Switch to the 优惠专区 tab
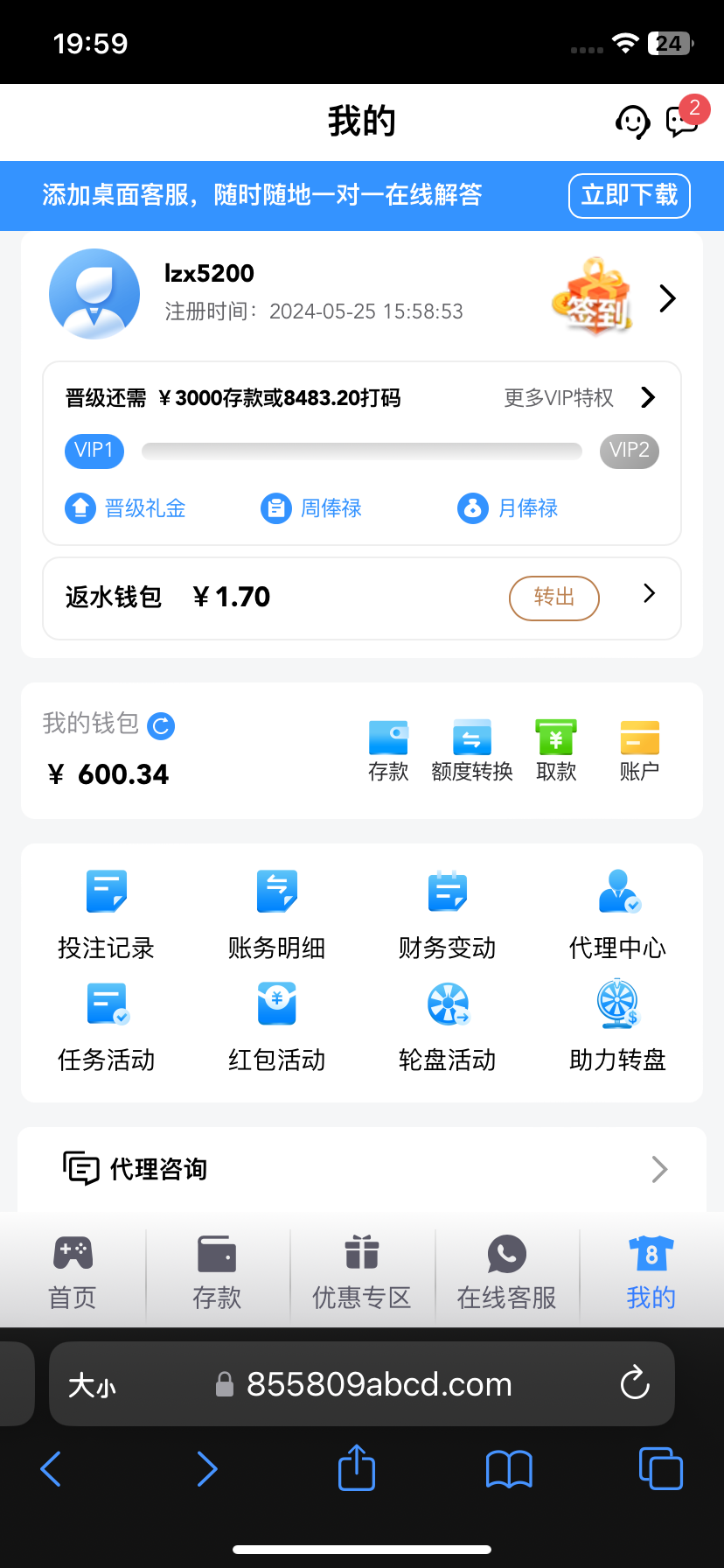 pyautogui.click(x=362, y=1273)
